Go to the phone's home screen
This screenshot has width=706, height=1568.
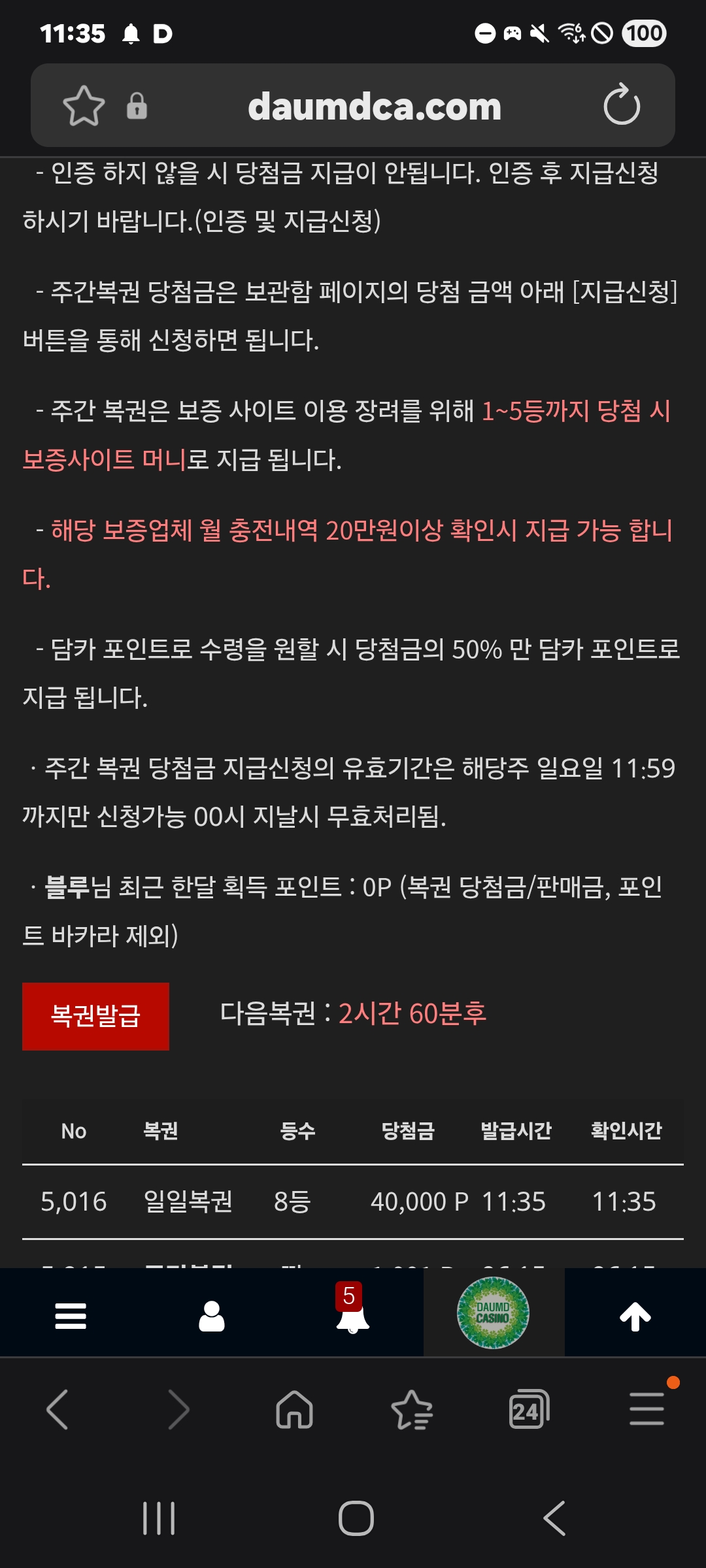tap(356, 1518)
